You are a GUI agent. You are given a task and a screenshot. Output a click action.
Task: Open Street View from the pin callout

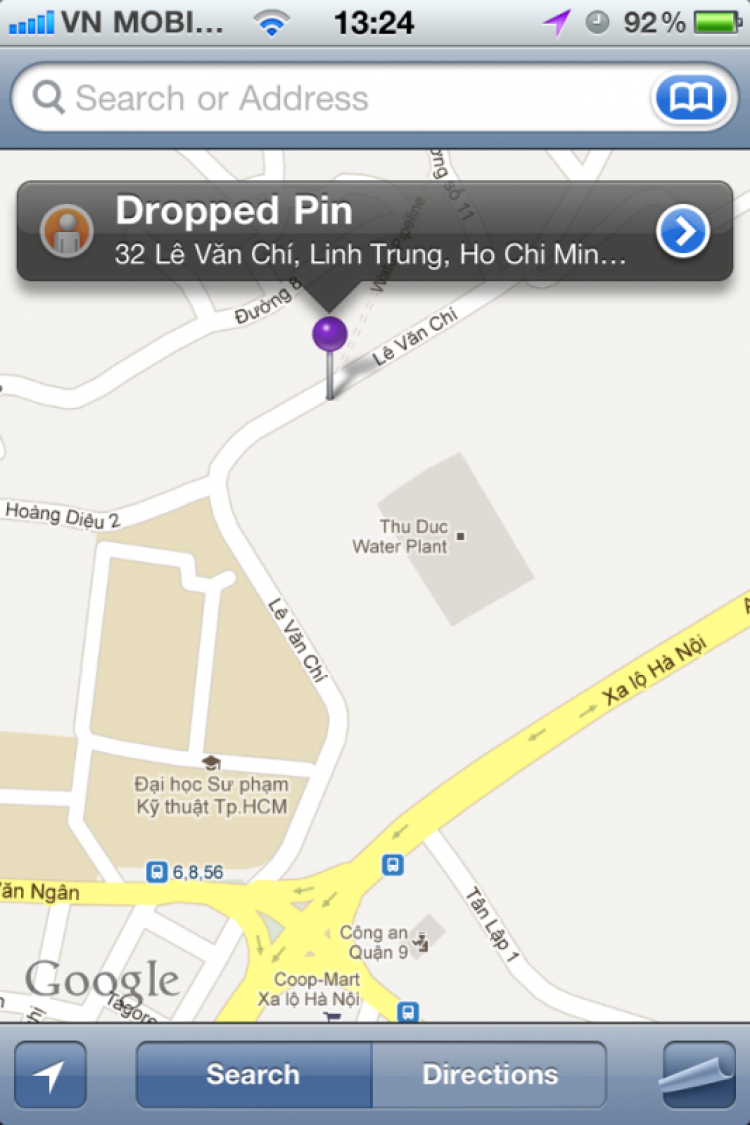click(x=66, y=232)
